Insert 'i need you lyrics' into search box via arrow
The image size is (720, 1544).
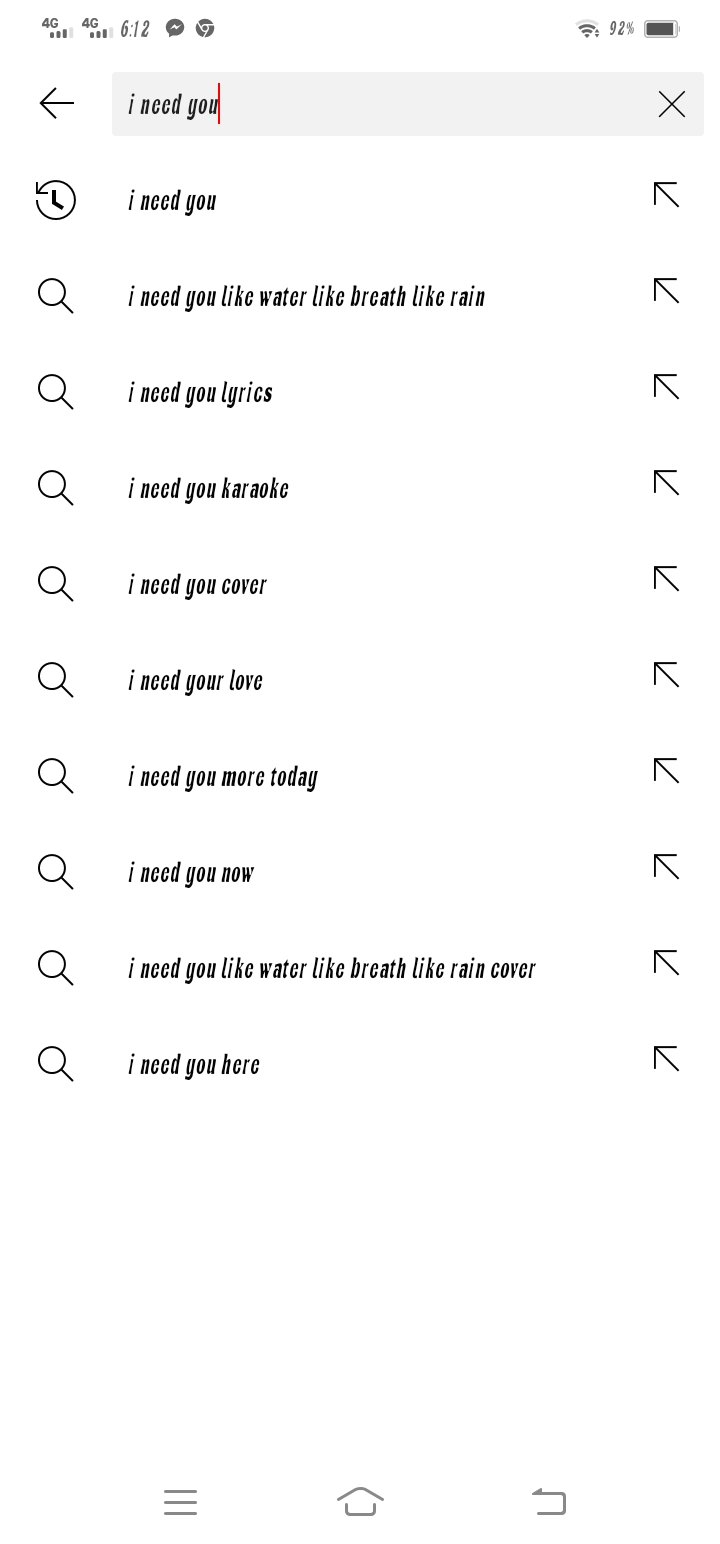click(666, 387)
